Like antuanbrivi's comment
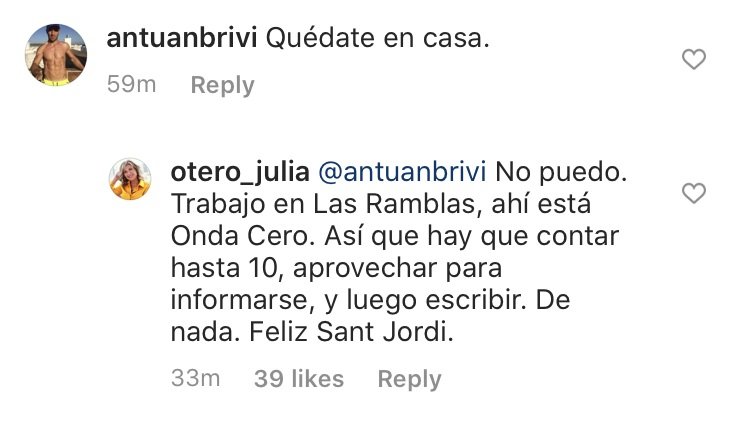This screenshot has width=750, height=427. point(693,60)
